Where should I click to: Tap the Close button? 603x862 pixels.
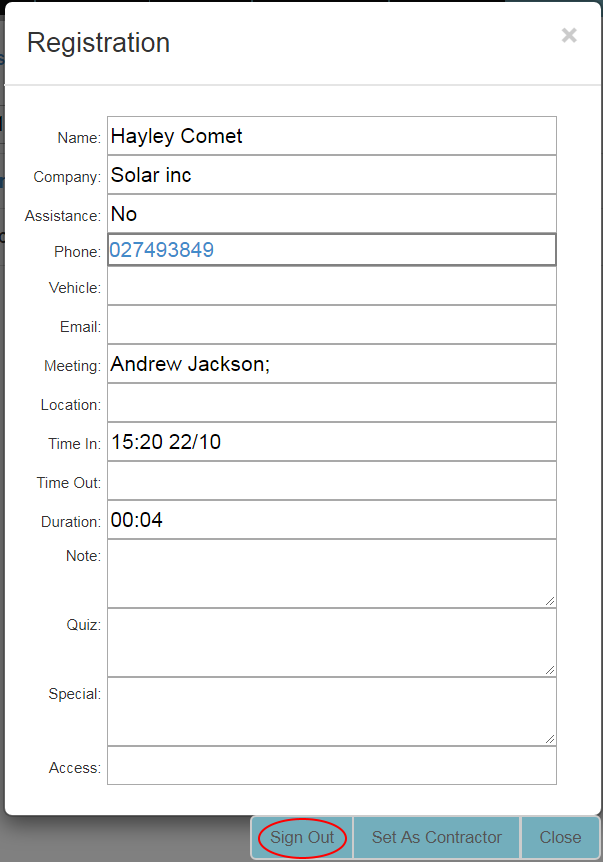(x=560, y=837)
